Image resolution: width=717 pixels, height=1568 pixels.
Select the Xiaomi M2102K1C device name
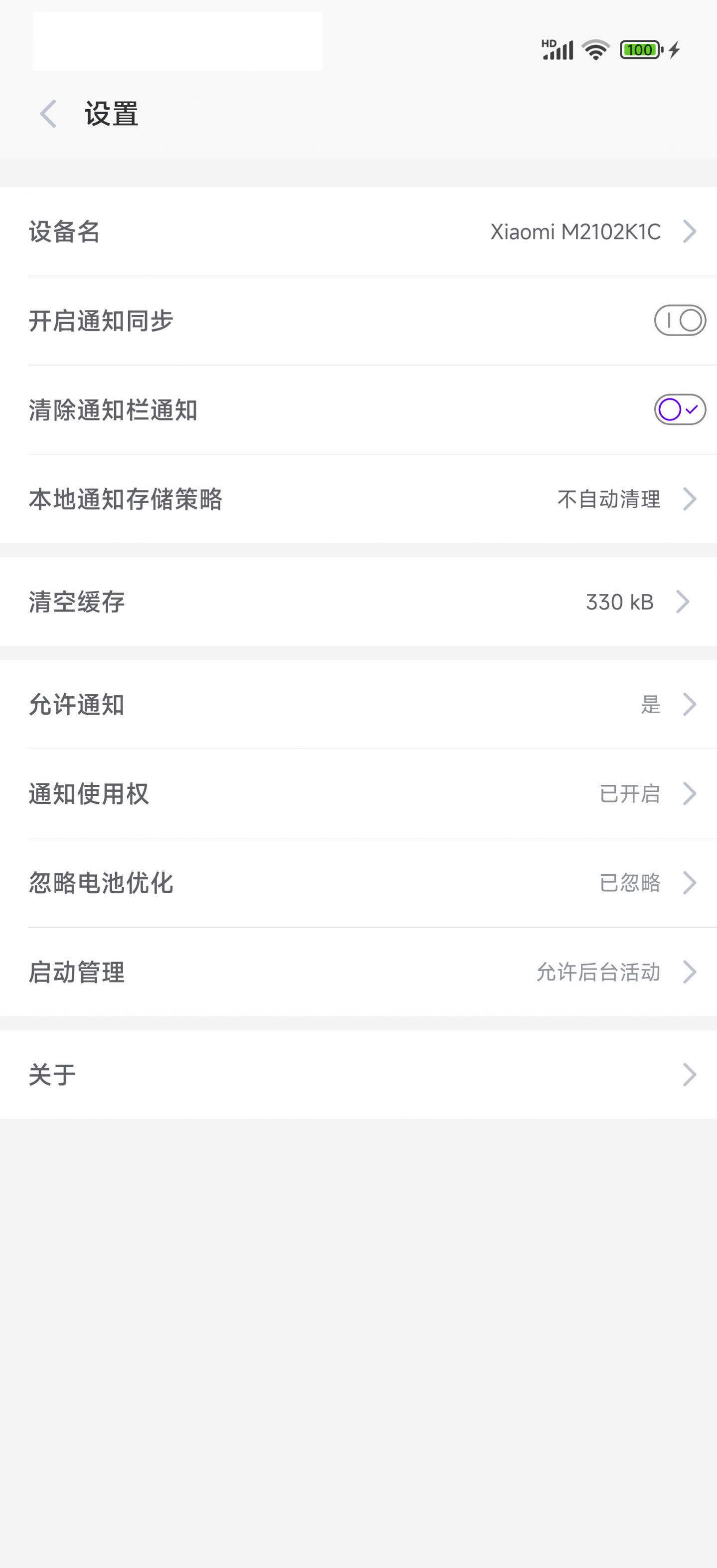pos(576,231)
